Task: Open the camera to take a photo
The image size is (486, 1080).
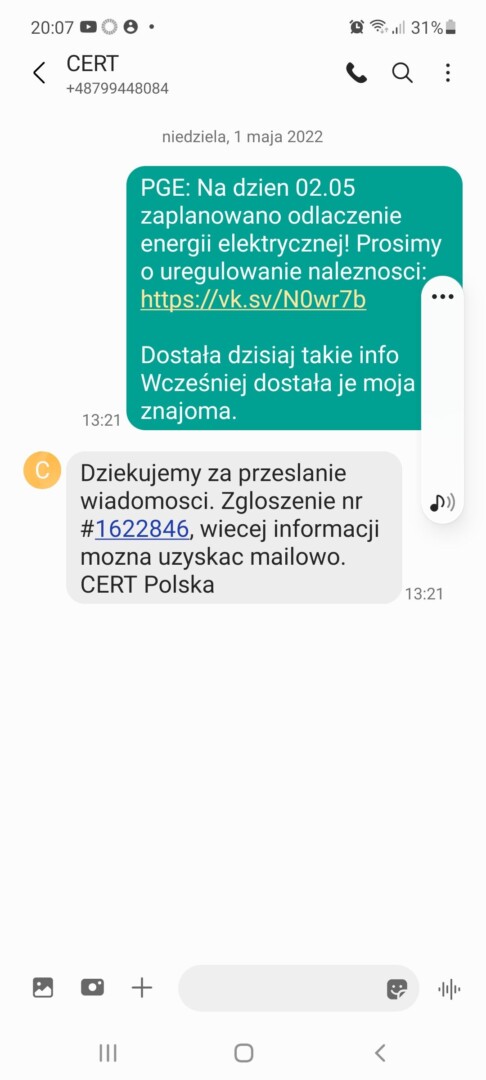Action: tap(92, 988)
